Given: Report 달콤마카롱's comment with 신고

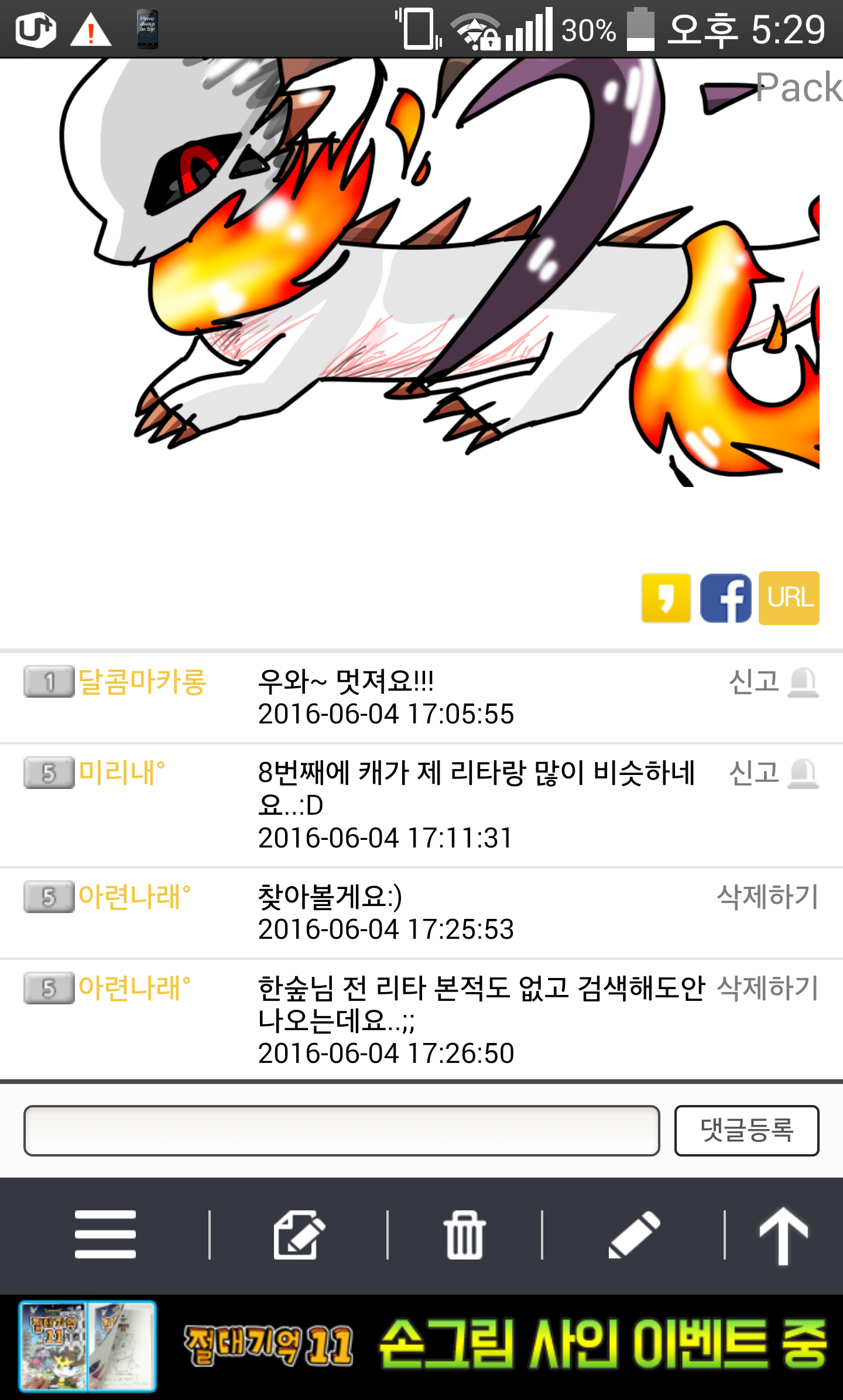Looking at the screenshot, I should (x=773, y=682).
